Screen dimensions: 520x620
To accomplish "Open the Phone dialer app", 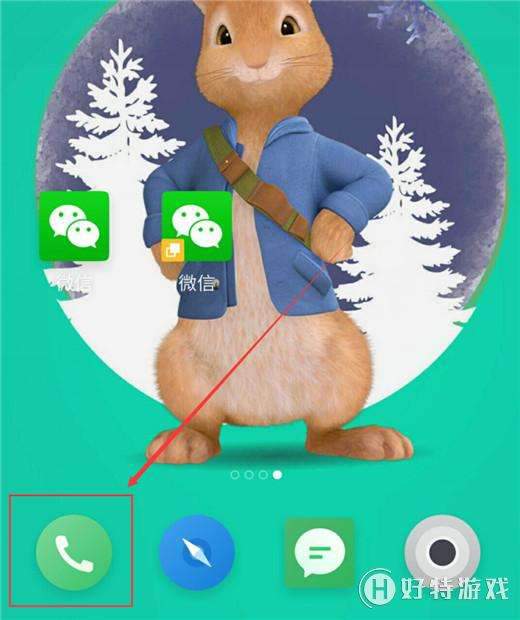I will 74,552.
